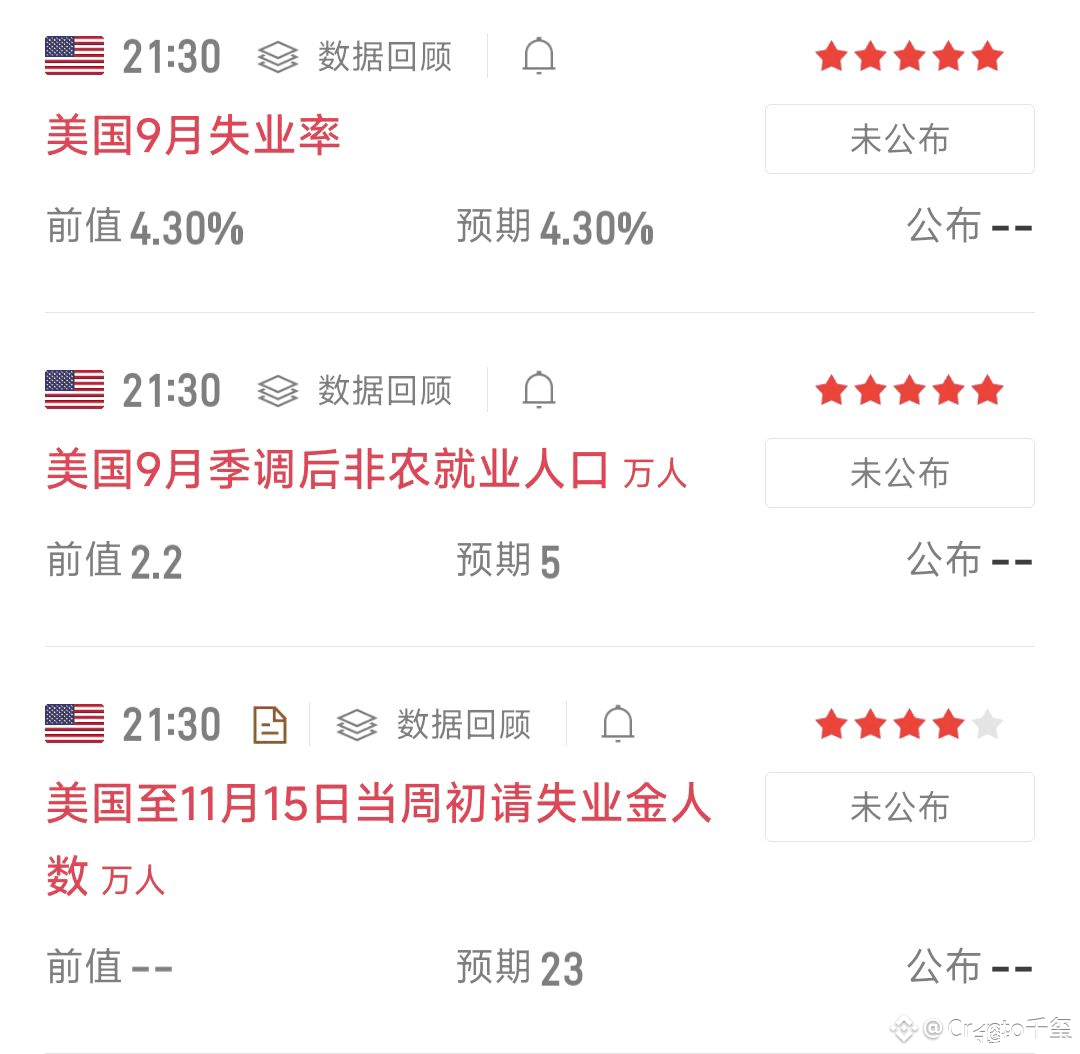1080x1054 pixels.
Task: Open the document icon for 初请失业金人数
Action: (x=270, y=725)
